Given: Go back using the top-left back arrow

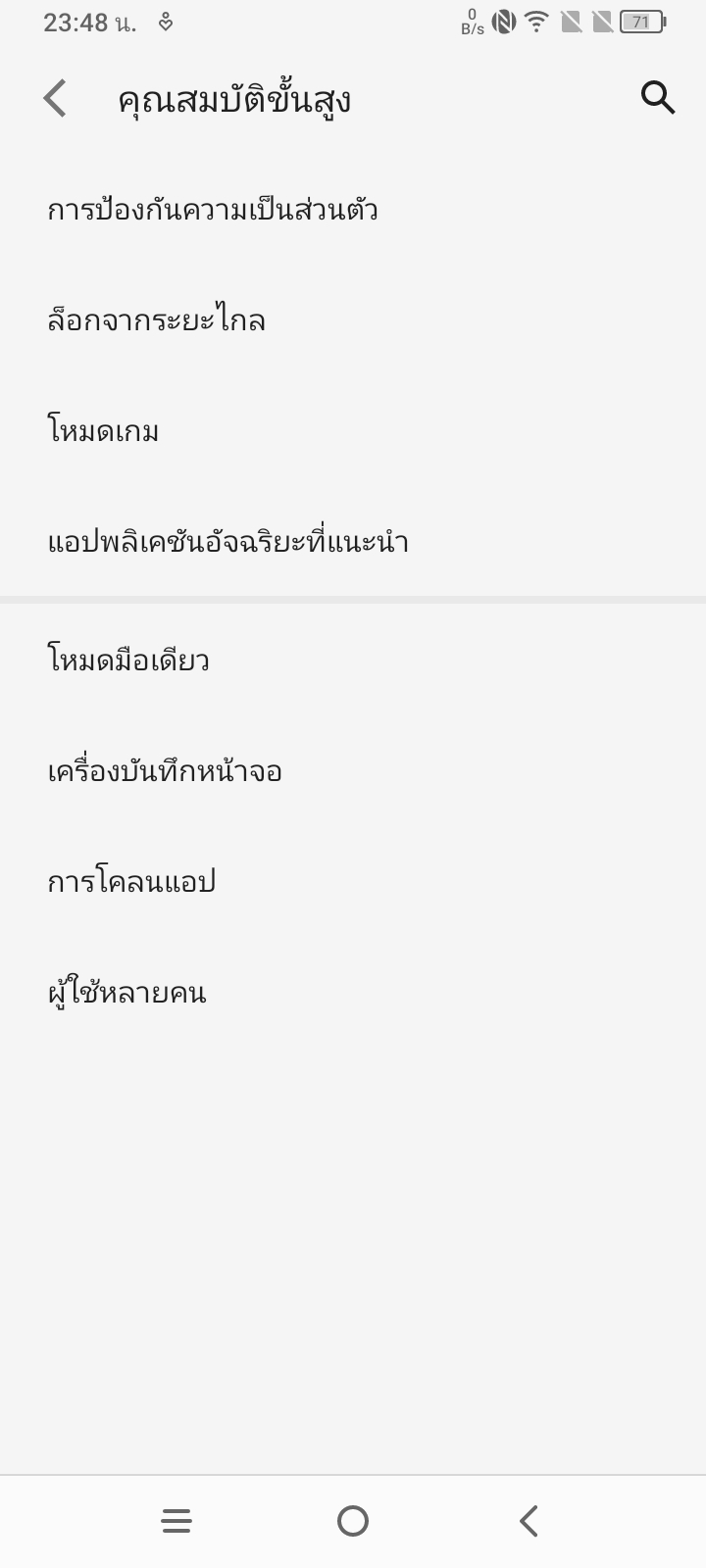Looking at the screenshot, I should click(x=55, y=99).
